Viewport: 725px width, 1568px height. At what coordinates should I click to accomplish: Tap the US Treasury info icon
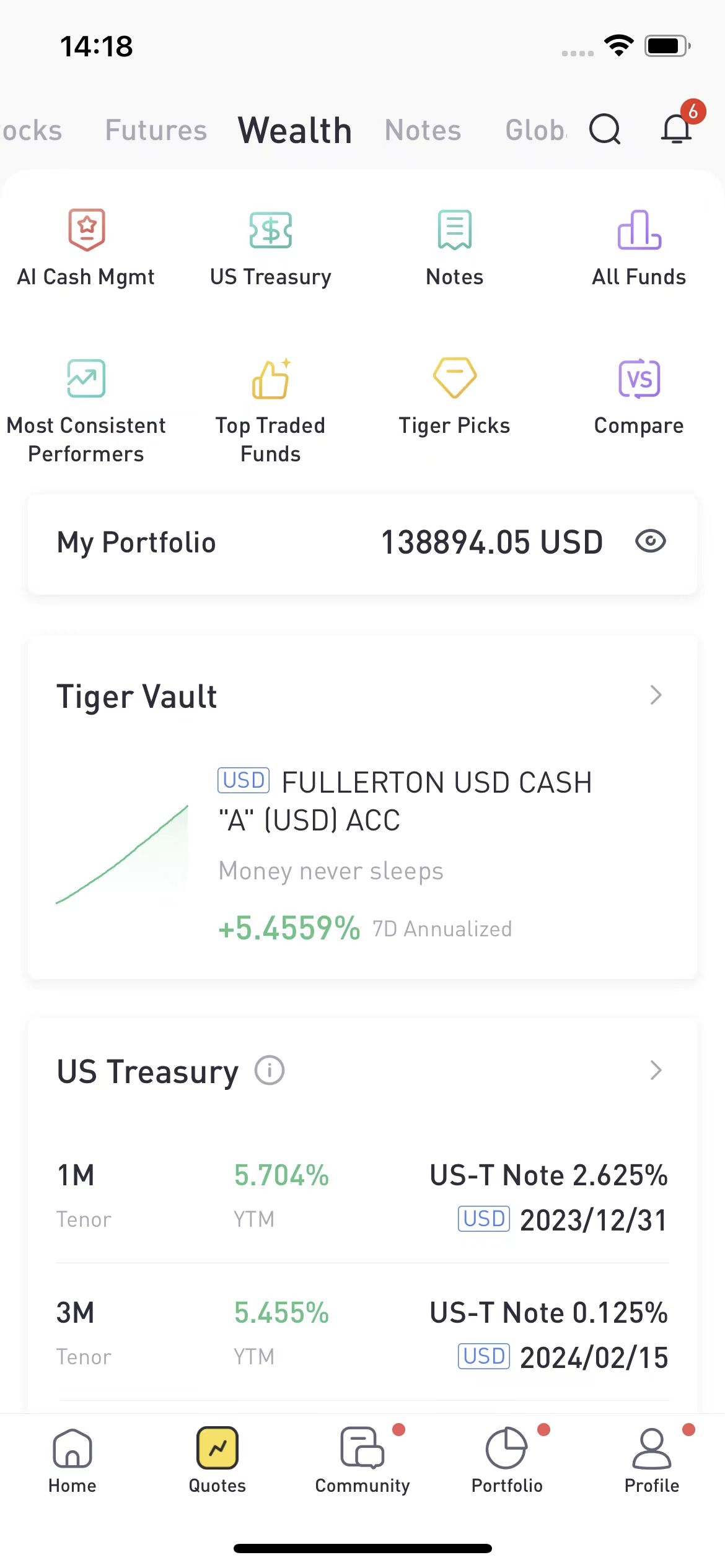coord(270,1070)
